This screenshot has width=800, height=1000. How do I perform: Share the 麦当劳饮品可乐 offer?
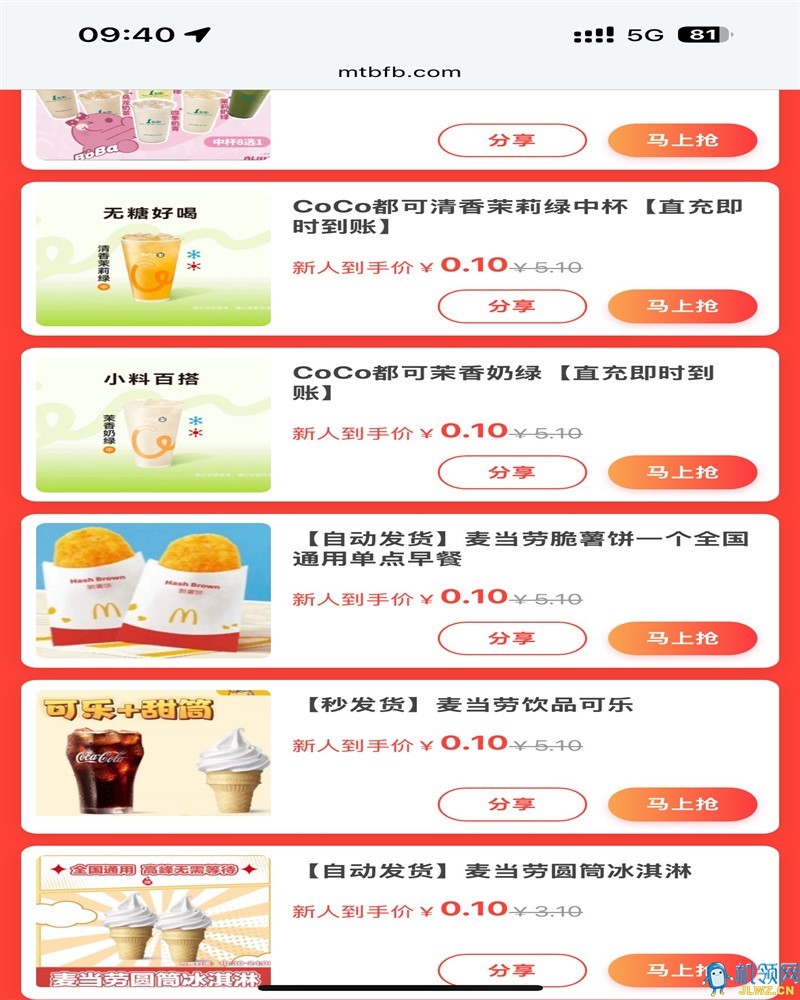click(512, 804)
